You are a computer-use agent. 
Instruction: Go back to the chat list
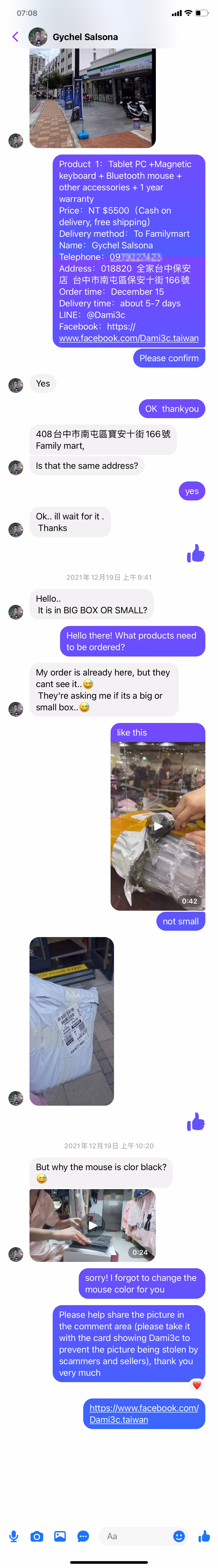(15, 37)
